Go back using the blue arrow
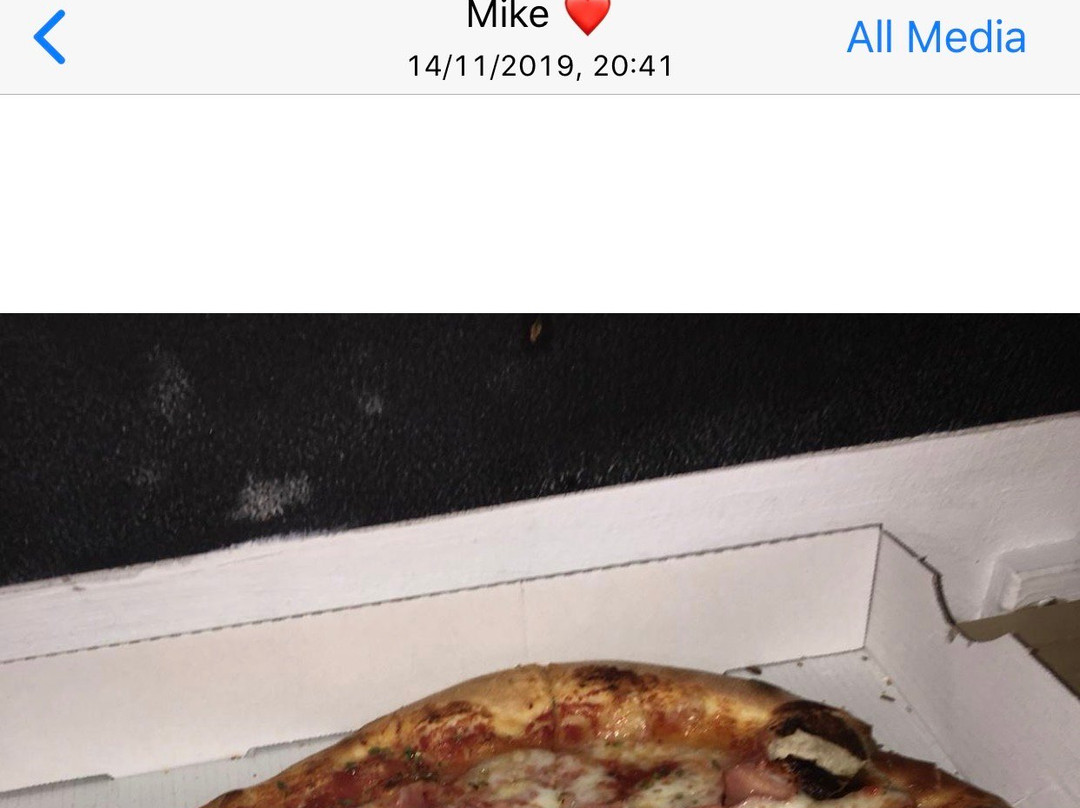1080x808 pixels. [x=50, y=38]
